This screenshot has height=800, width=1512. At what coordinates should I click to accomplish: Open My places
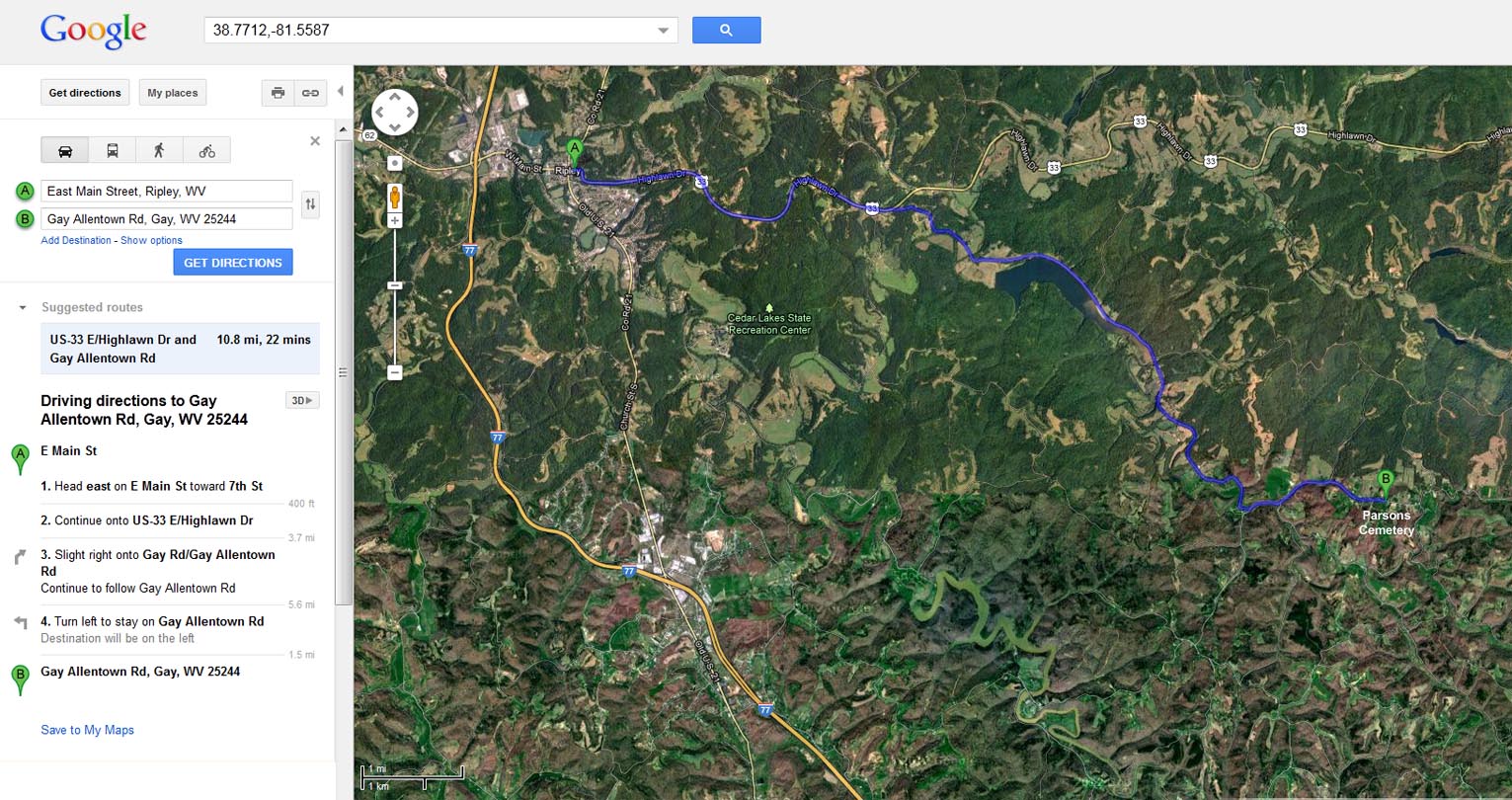pyautogui.click(x=172, y=93)
